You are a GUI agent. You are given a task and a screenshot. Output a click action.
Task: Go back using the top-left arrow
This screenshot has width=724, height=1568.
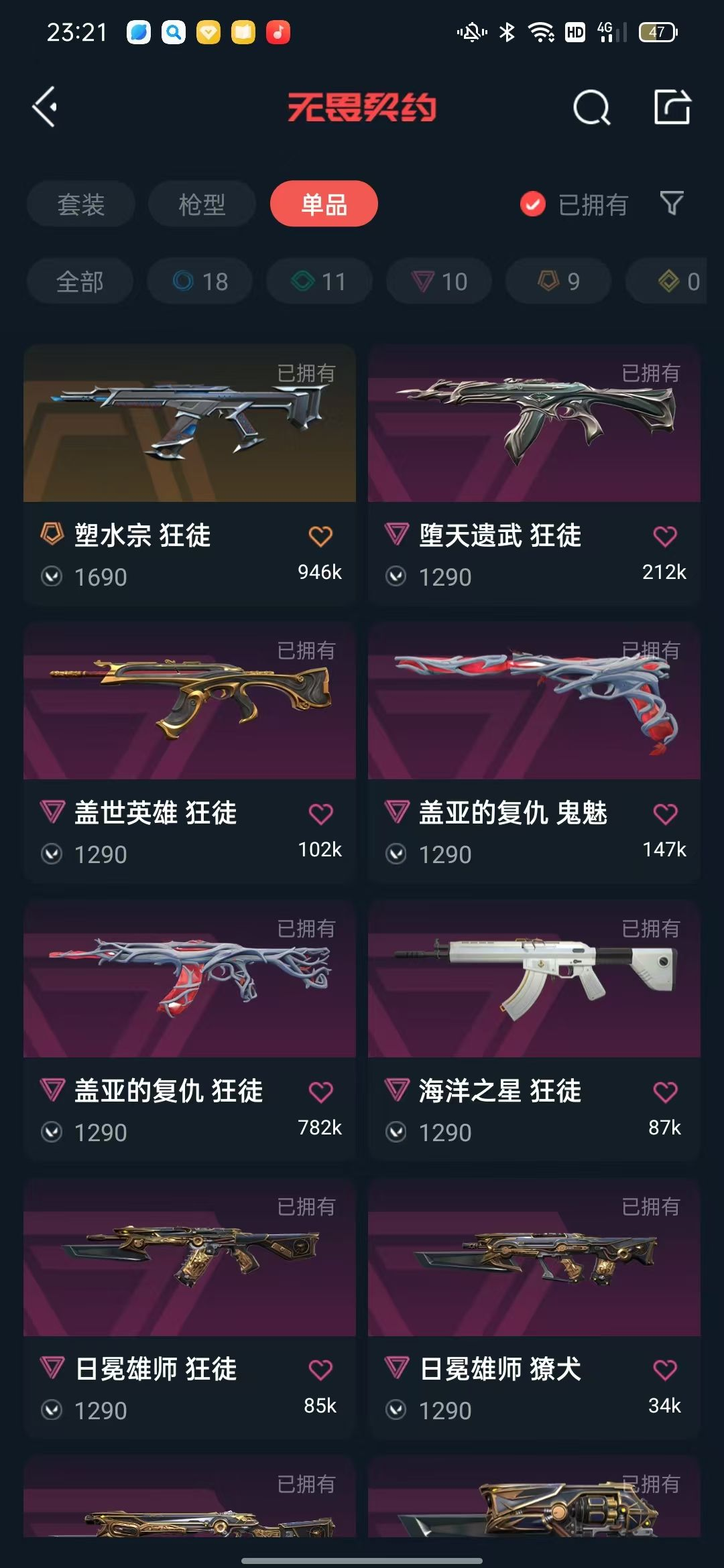[45, 107]
